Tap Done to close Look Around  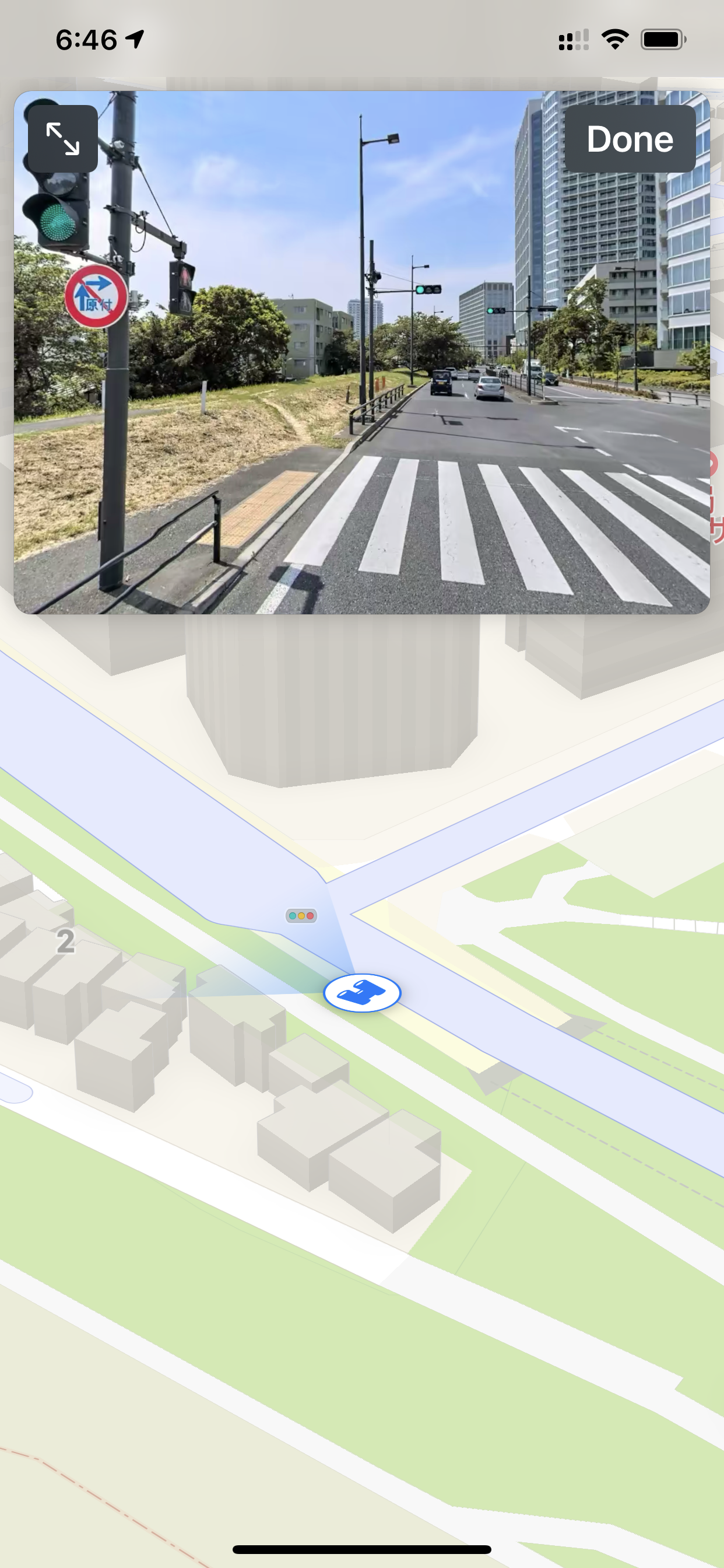pos(630,139)
